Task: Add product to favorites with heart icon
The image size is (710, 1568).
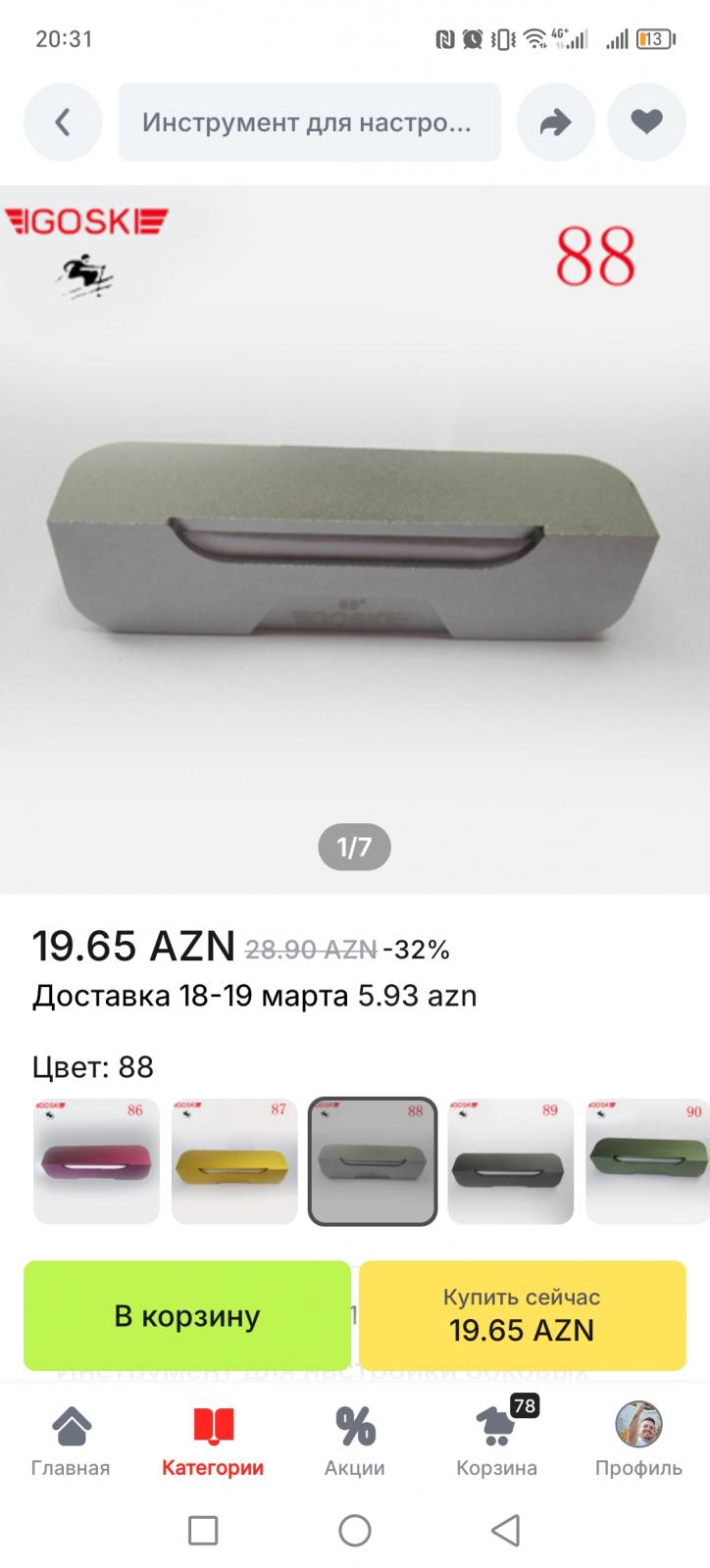Action: coord(646,122)
